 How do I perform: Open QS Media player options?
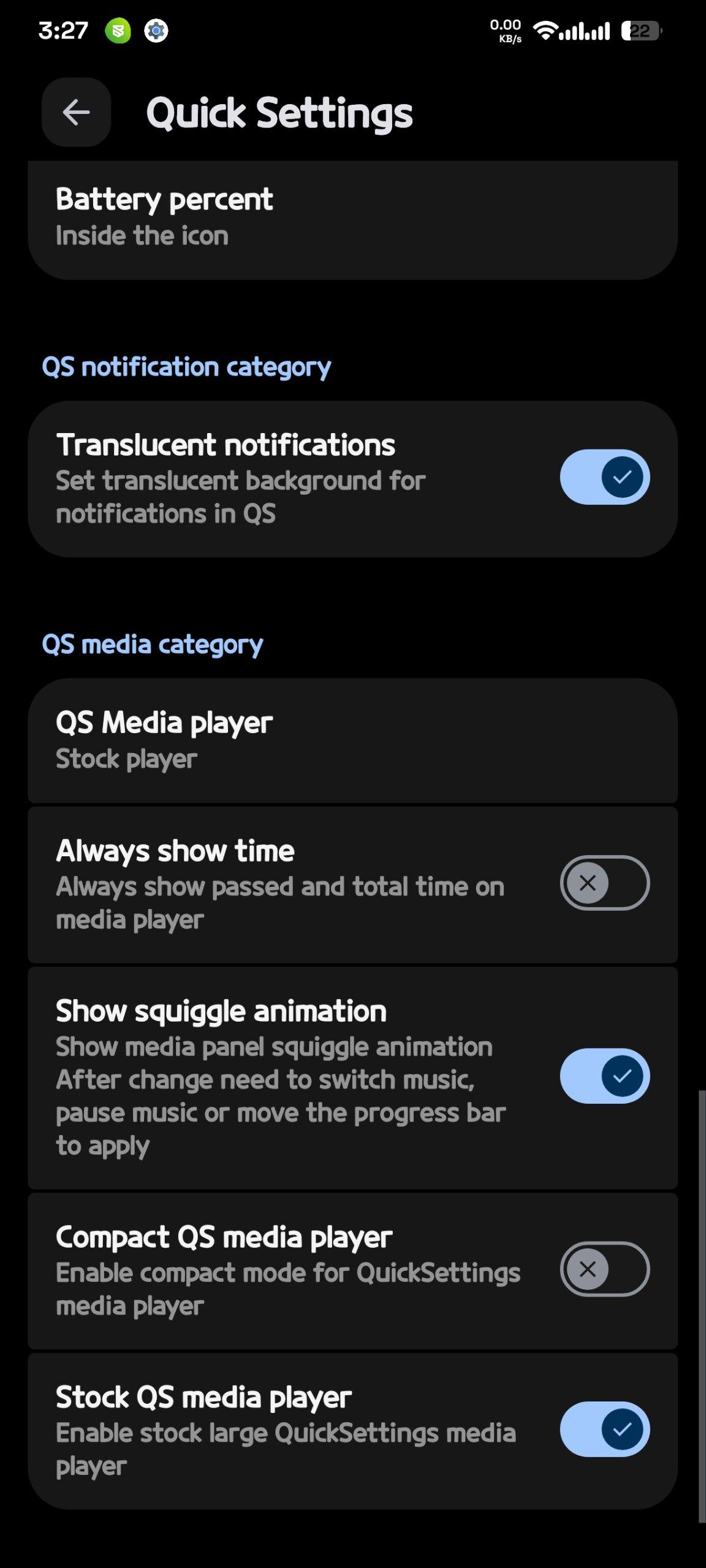tap(352, 740)
